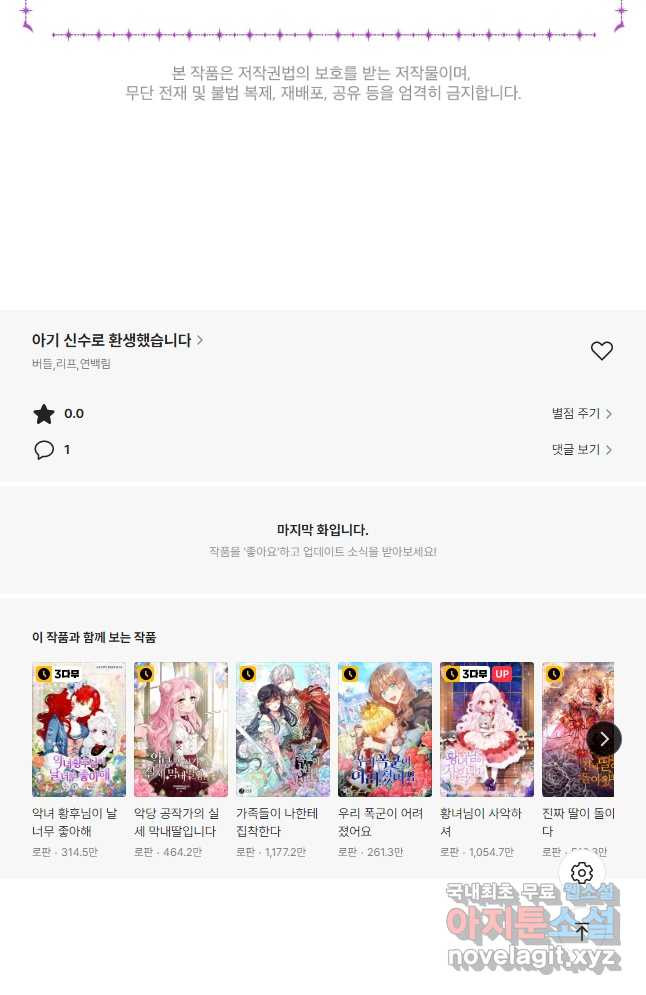
Task: Open 황녀님이 사악하셔 card
Action: (487, 729)
